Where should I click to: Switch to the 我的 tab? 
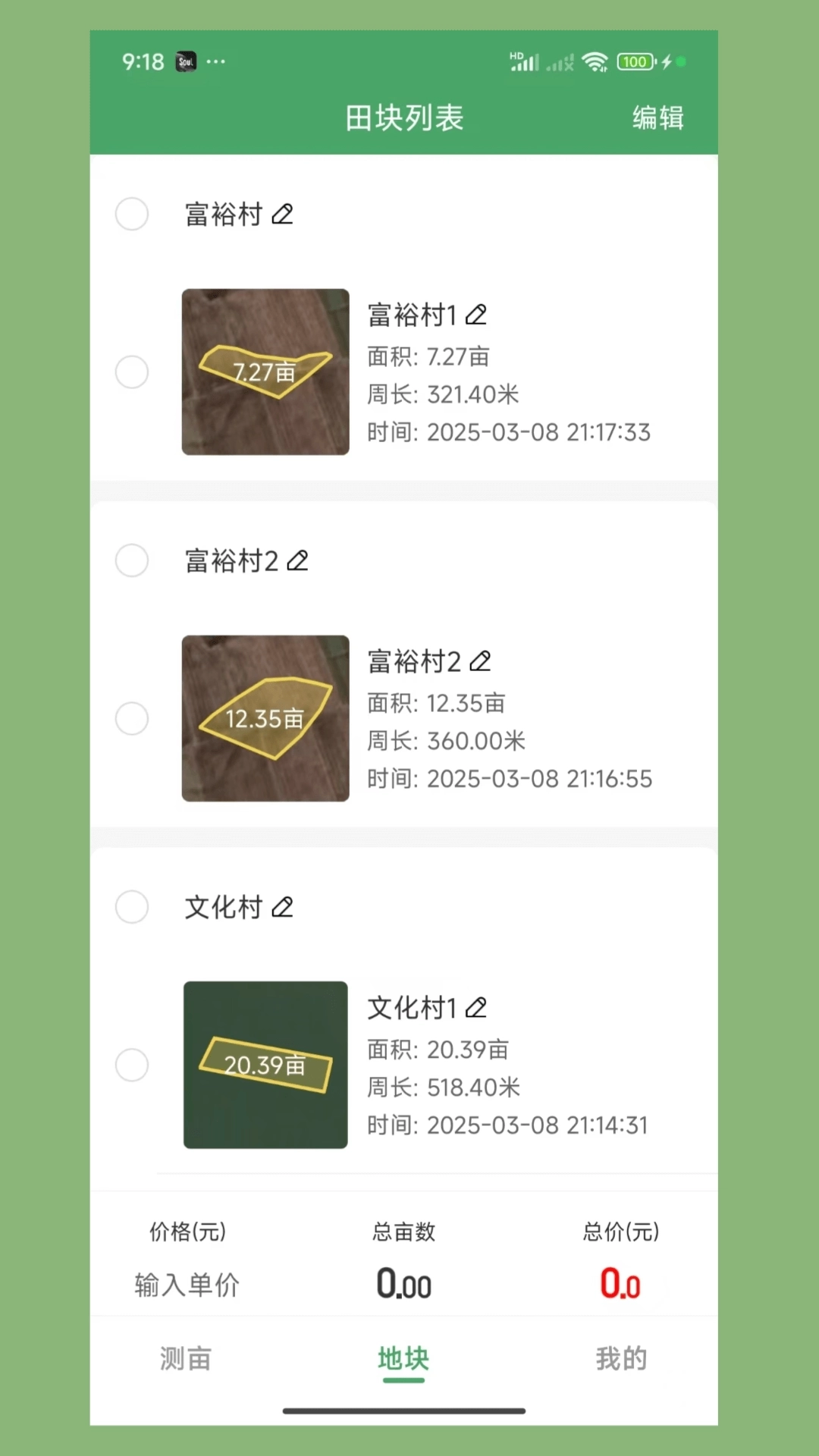621,1359
